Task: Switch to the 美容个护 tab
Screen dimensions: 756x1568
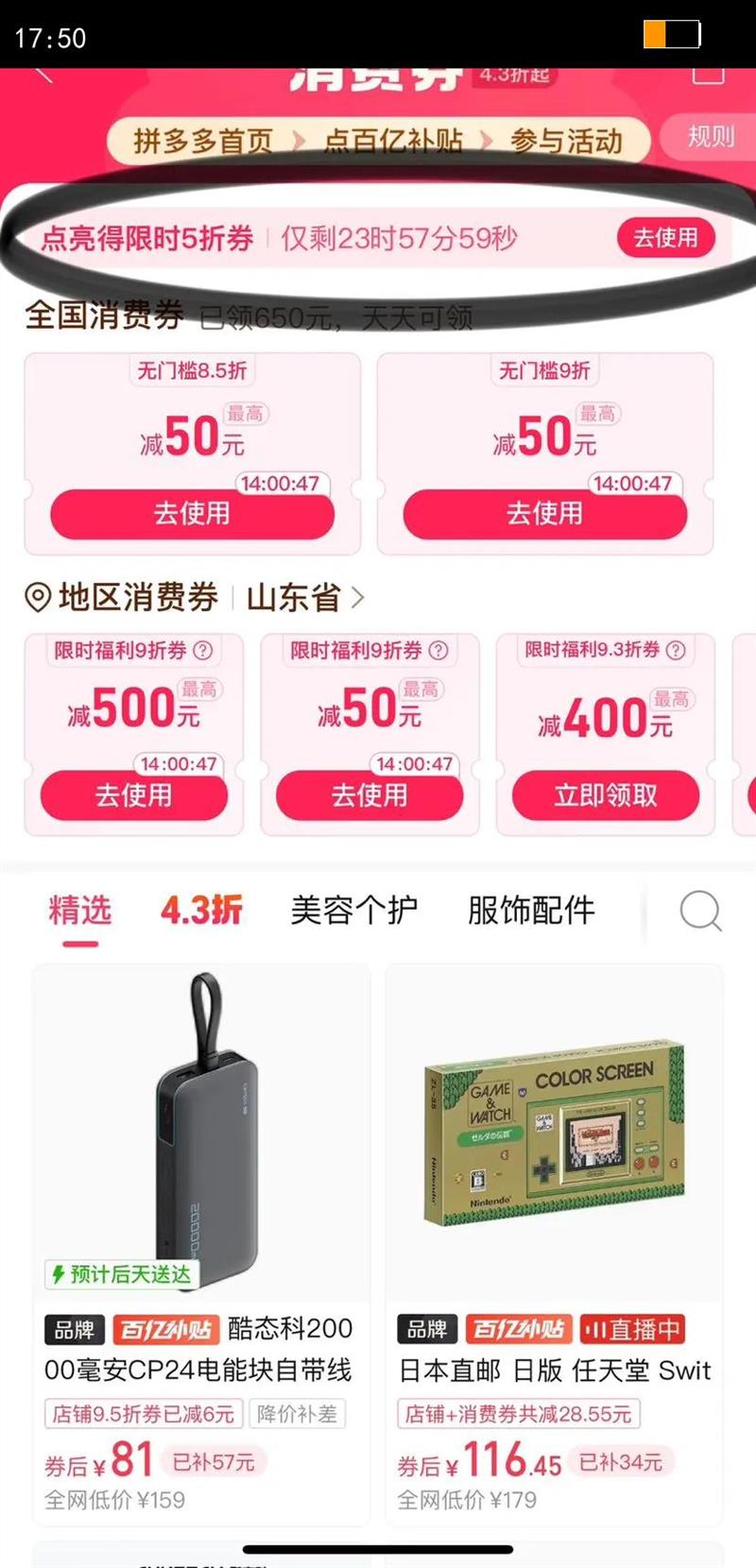Action: click(352, 910)
